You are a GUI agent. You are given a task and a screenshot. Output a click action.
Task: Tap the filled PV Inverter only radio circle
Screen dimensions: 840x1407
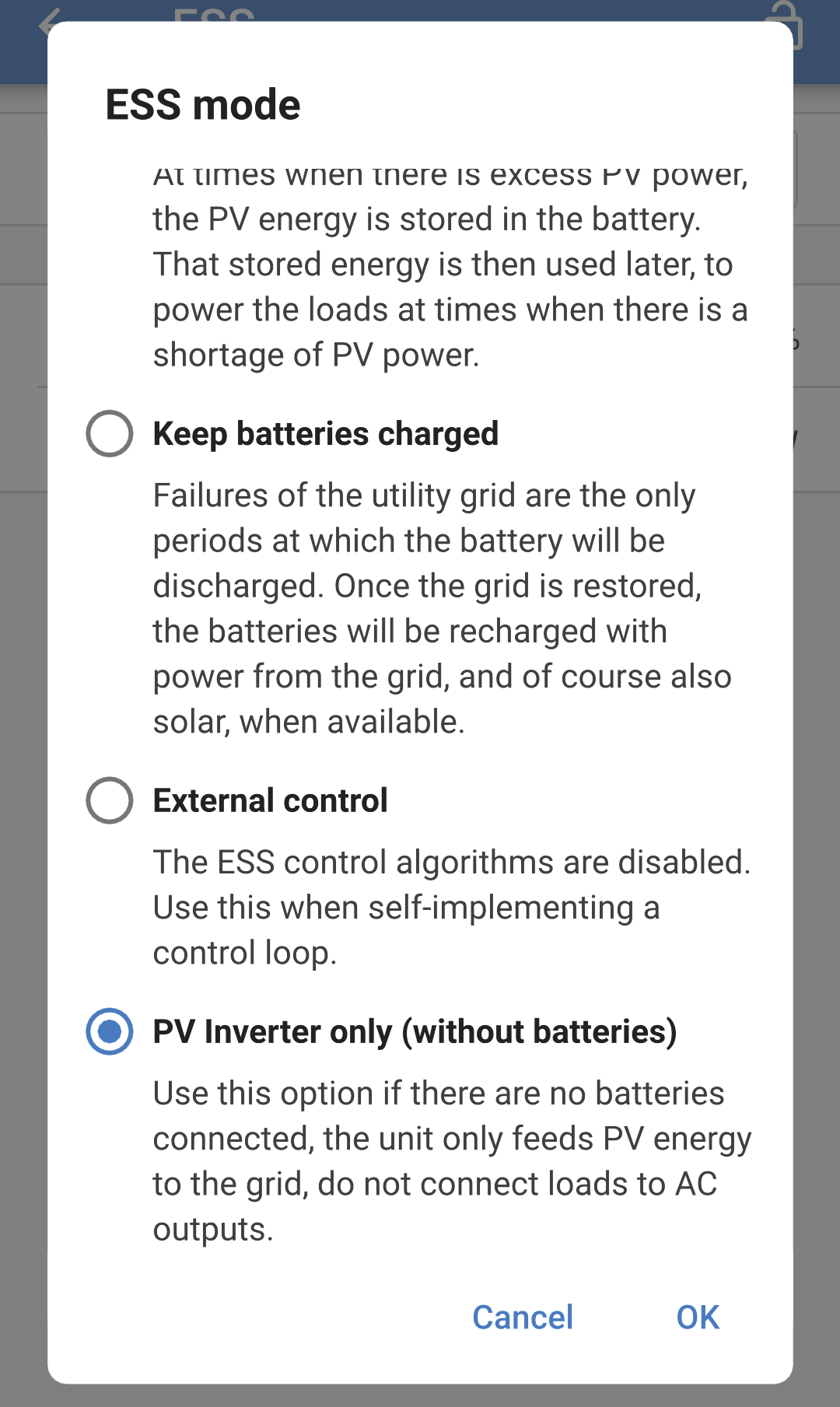click(x=109, y=1031)
